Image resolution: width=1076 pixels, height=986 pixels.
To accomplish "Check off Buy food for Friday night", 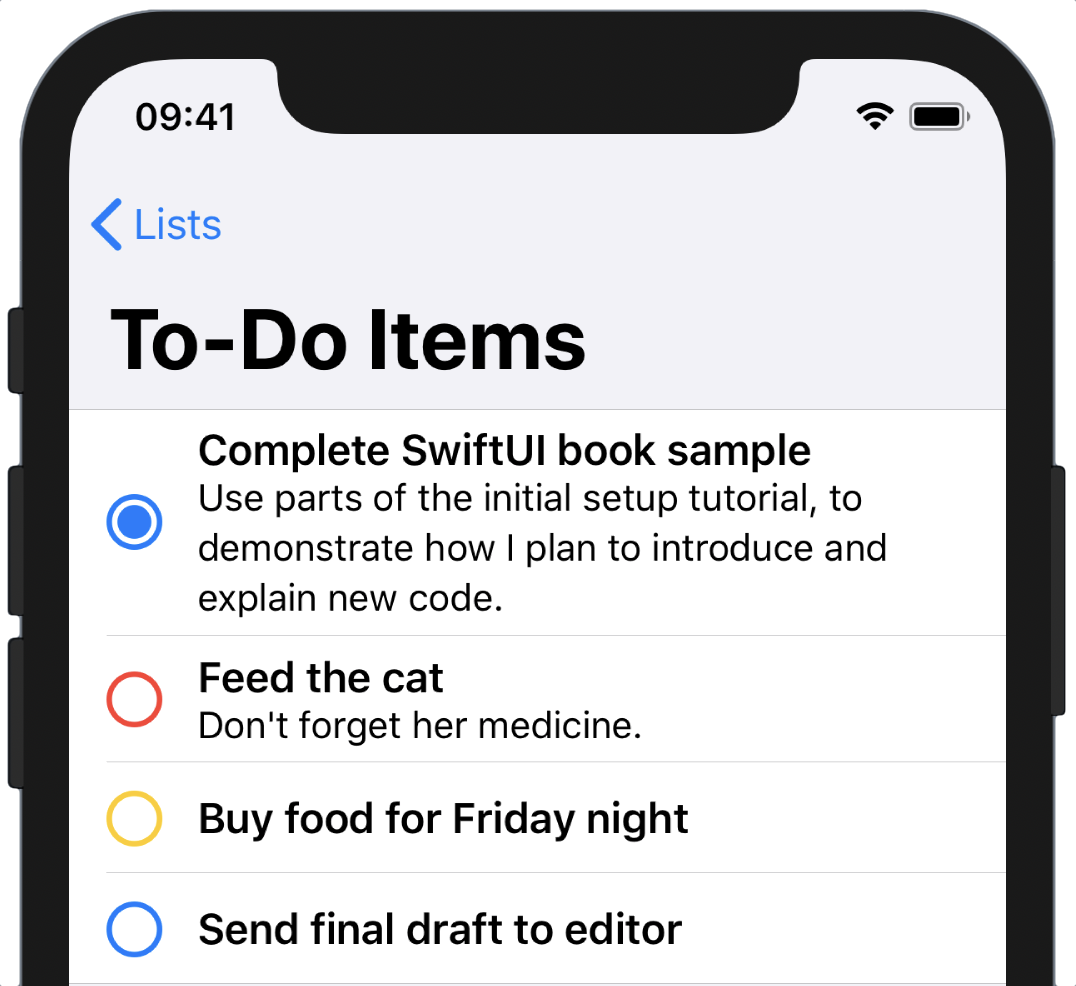I will [134, 818].
